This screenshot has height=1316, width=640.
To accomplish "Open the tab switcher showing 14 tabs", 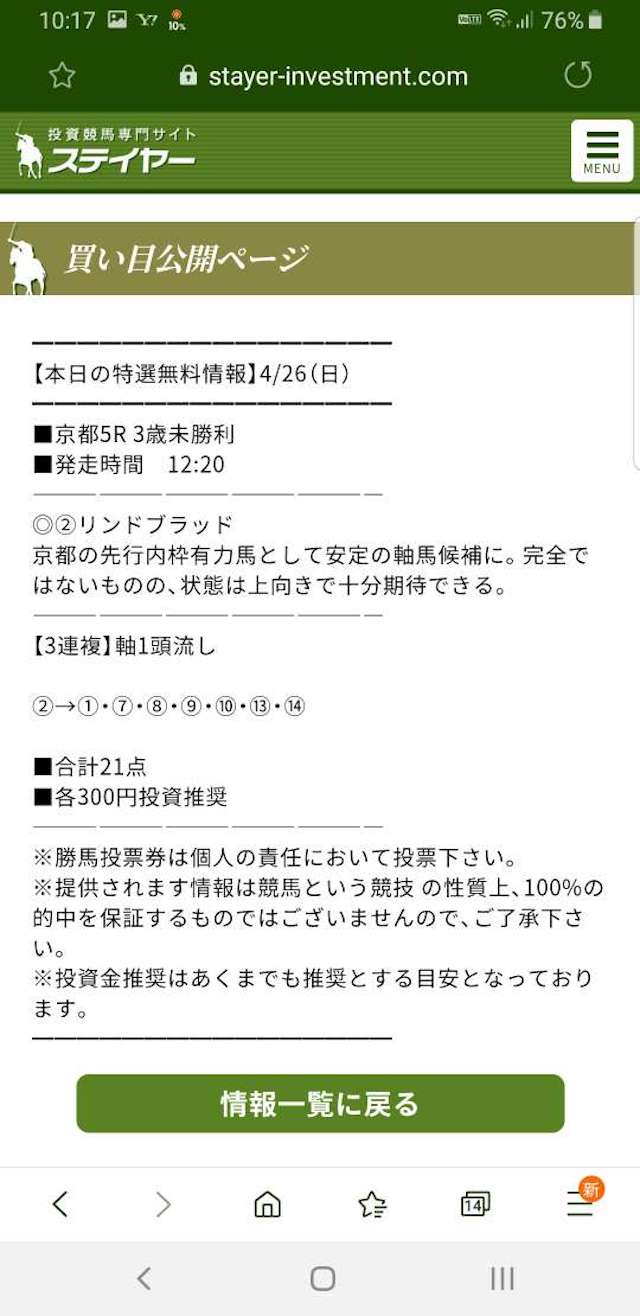I will 475,1204.
